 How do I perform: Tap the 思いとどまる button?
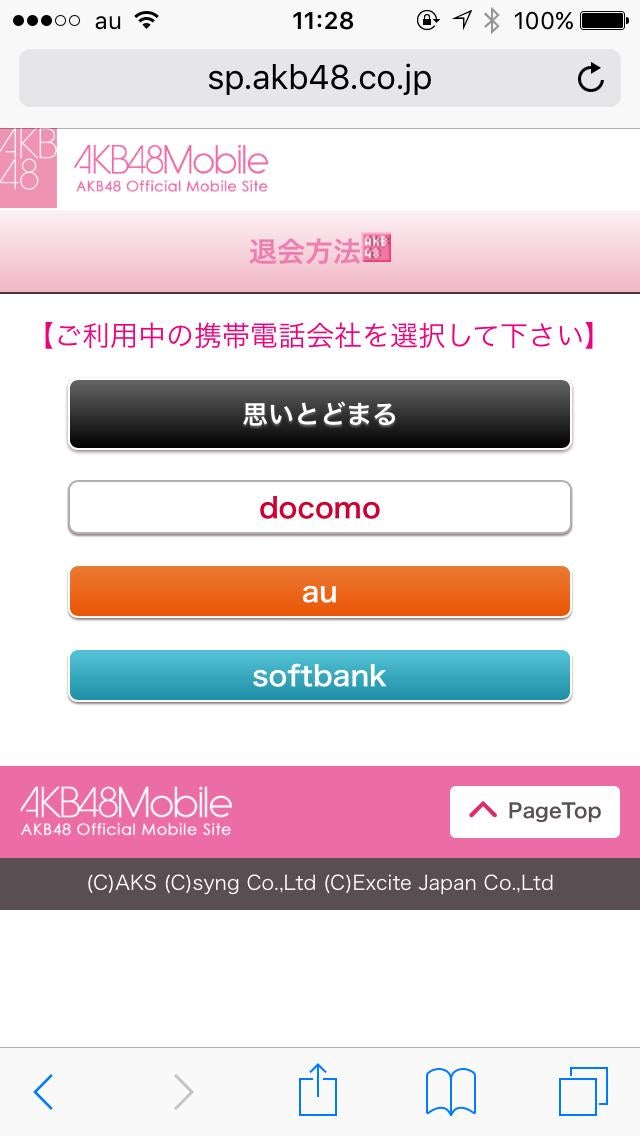pyautogui.click(x=319, y=414)
